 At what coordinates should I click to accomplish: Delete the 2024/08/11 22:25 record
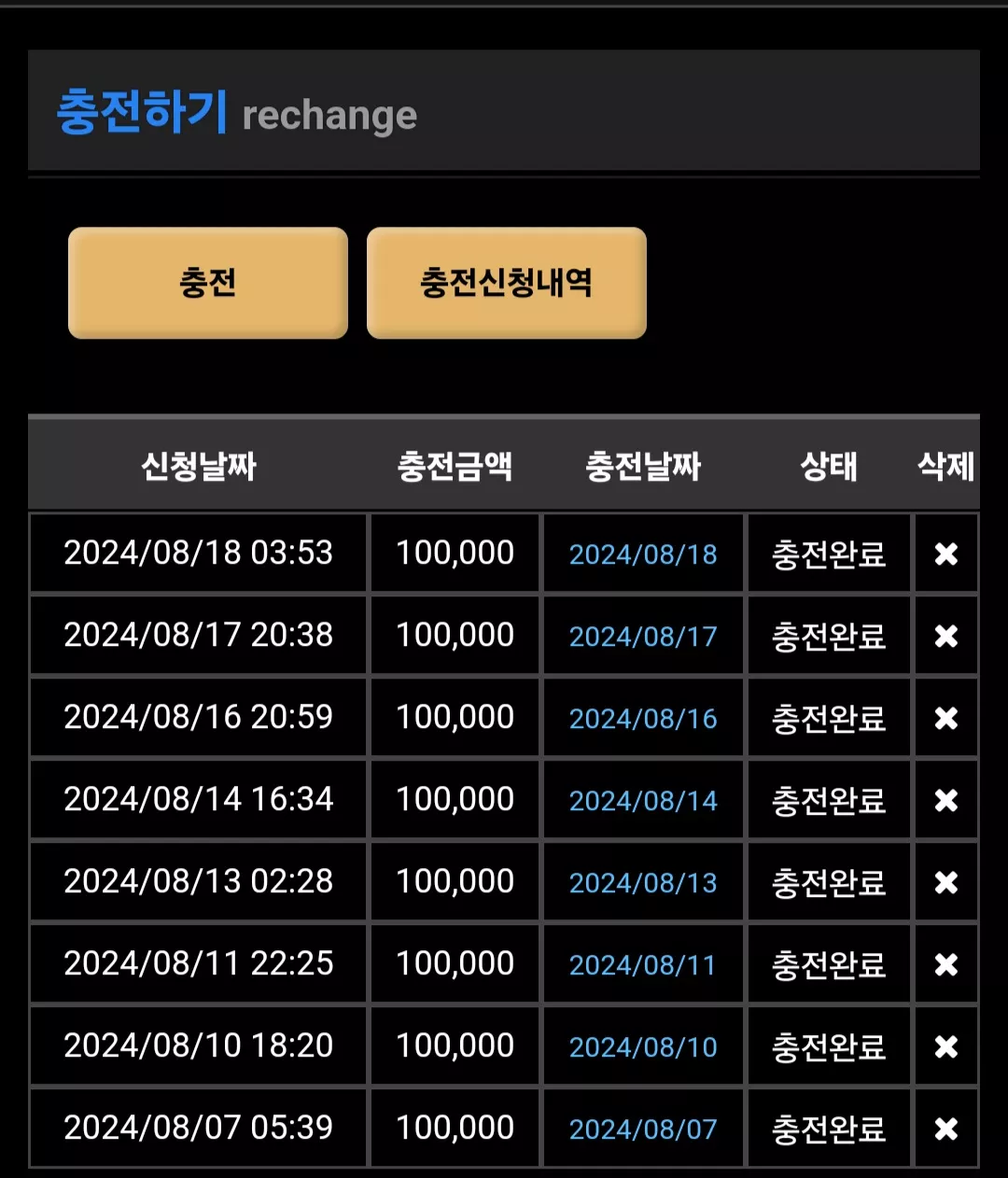click(946, 964)
